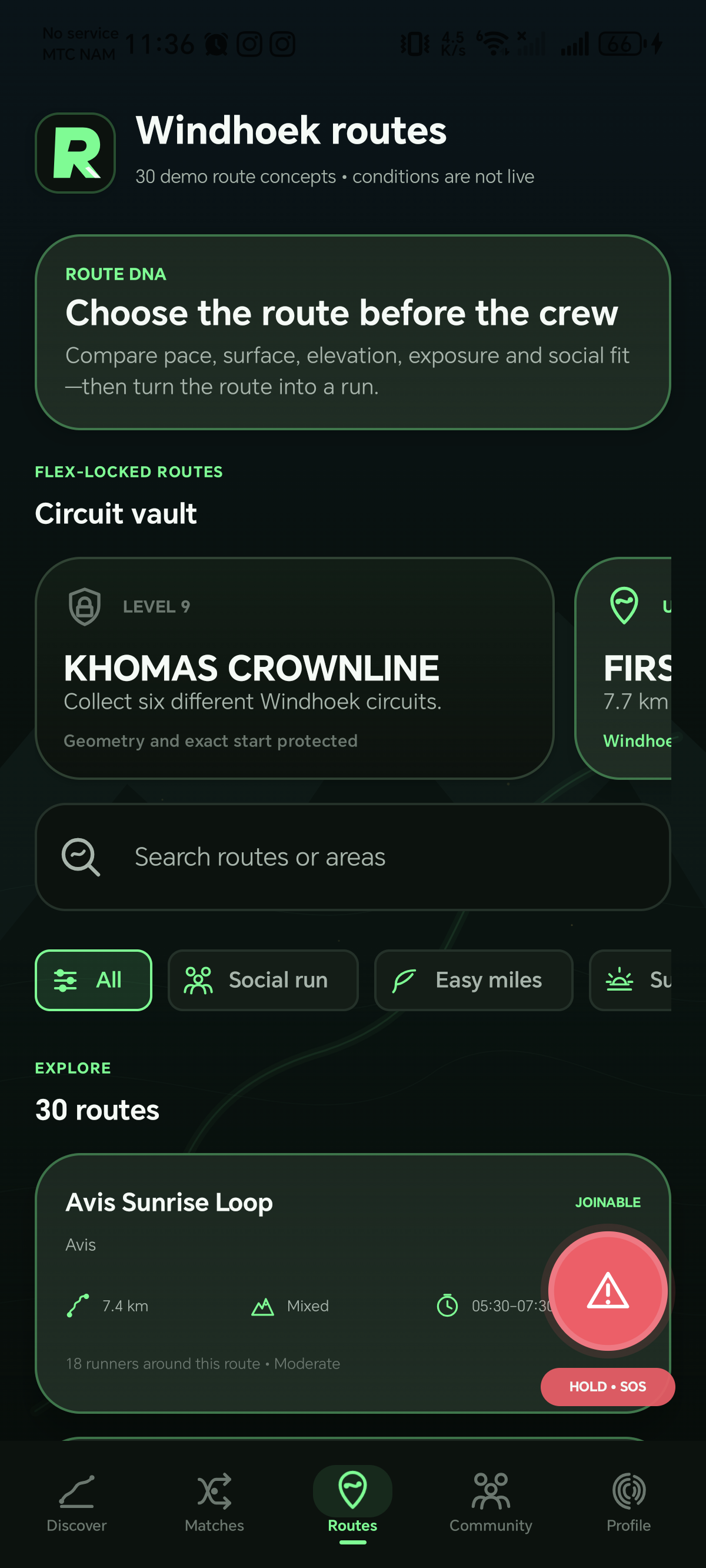This screenshot has width=706, height=1568.
Task: Select the partially visible sunrise filter chip
Action: [631, 980]
